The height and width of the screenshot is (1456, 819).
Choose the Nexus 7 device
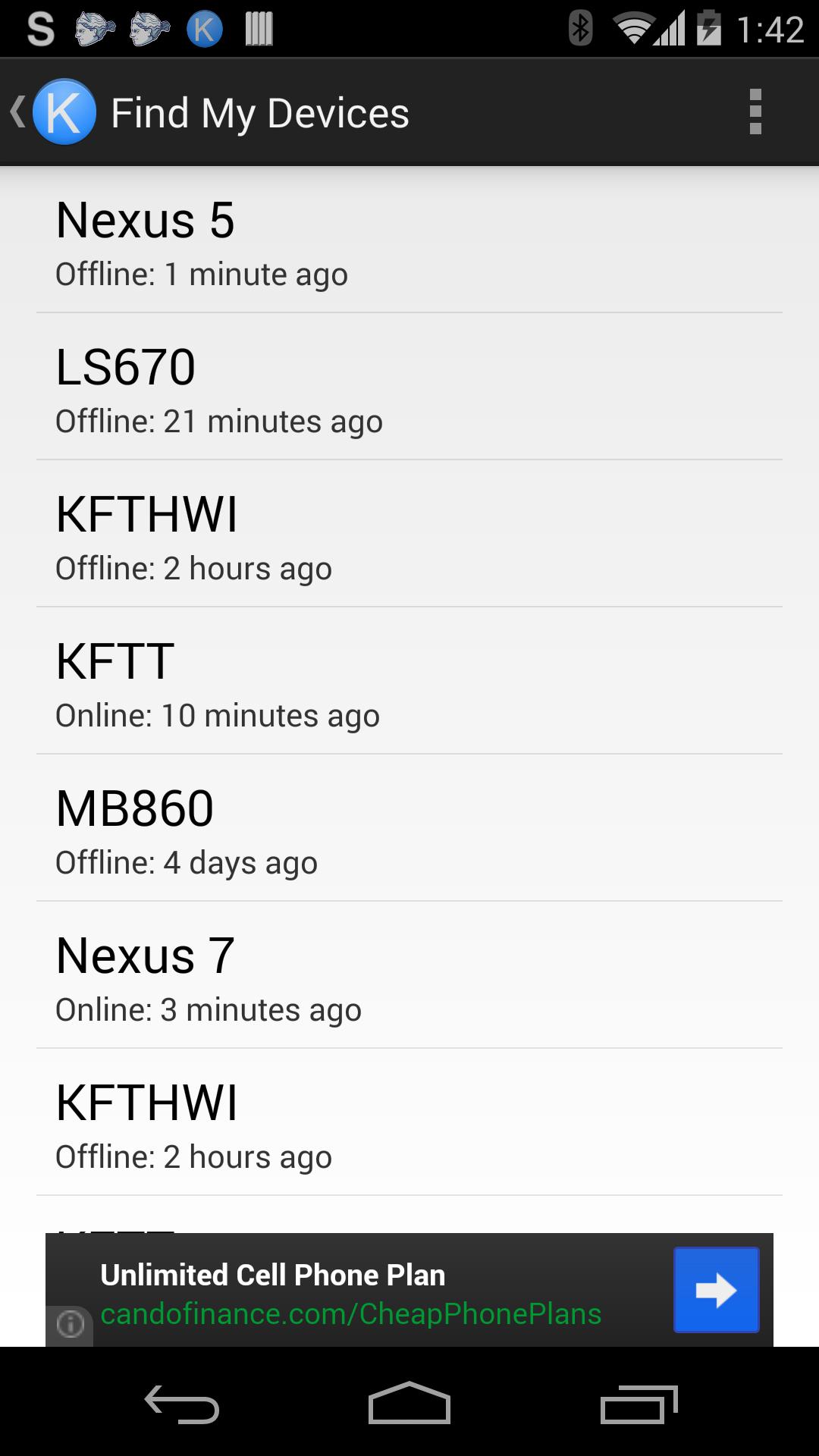tap(409, 977)
